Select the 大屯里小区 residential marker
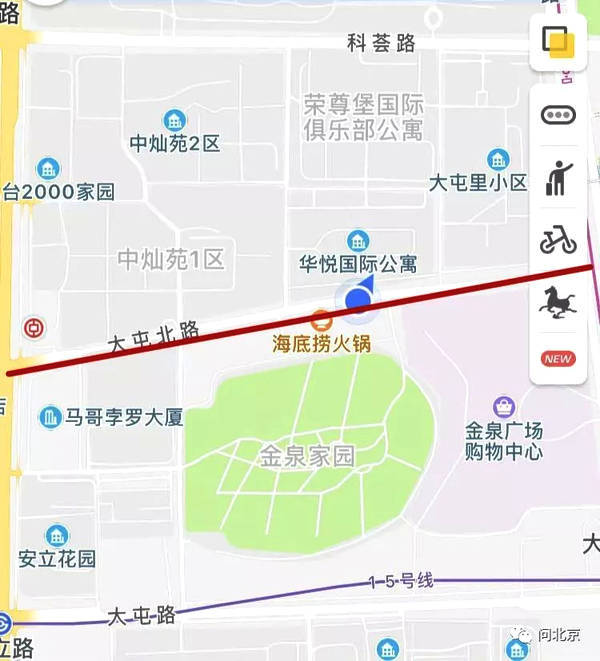600x661 pixels. [x=497, y=159]
